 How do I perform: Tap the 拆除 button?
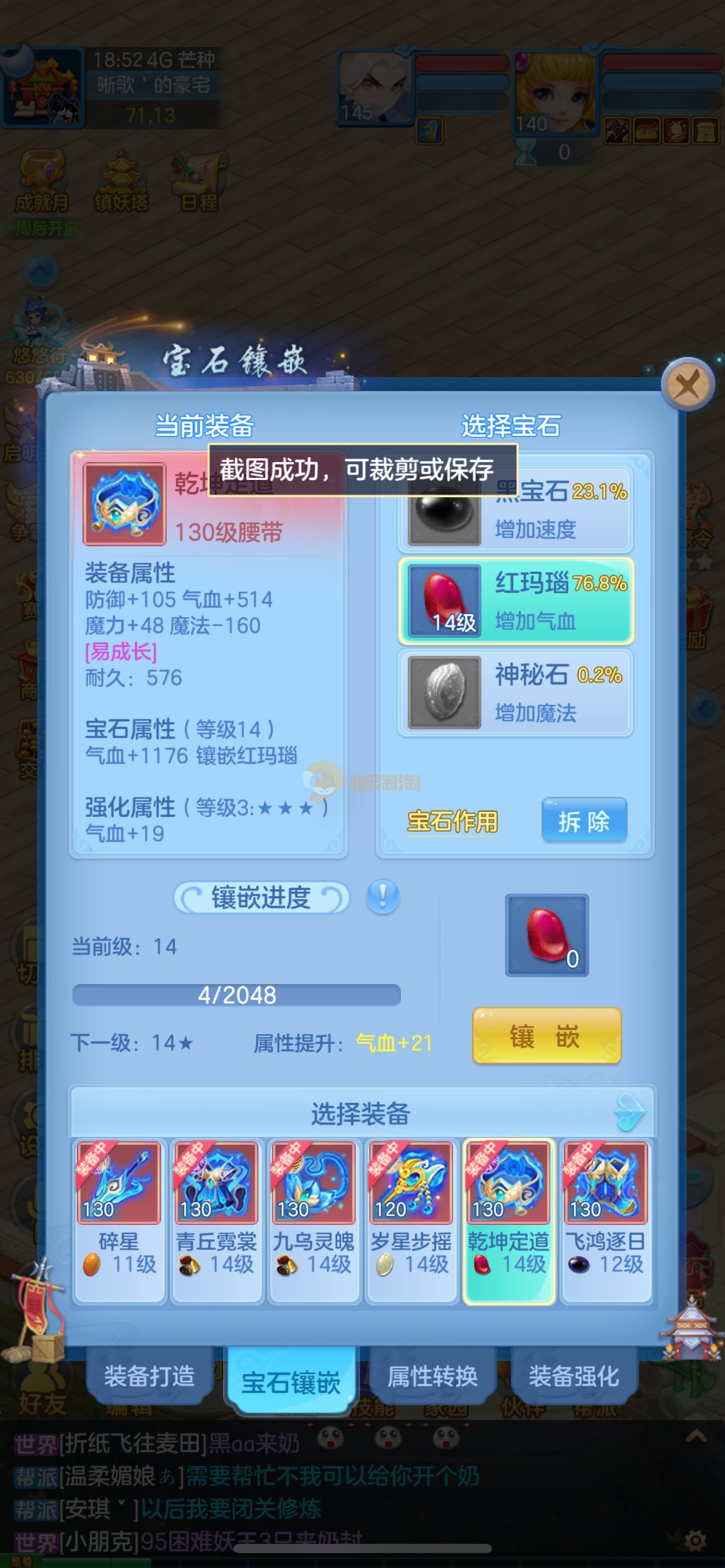pyautogui.click(x=584, y=821)
